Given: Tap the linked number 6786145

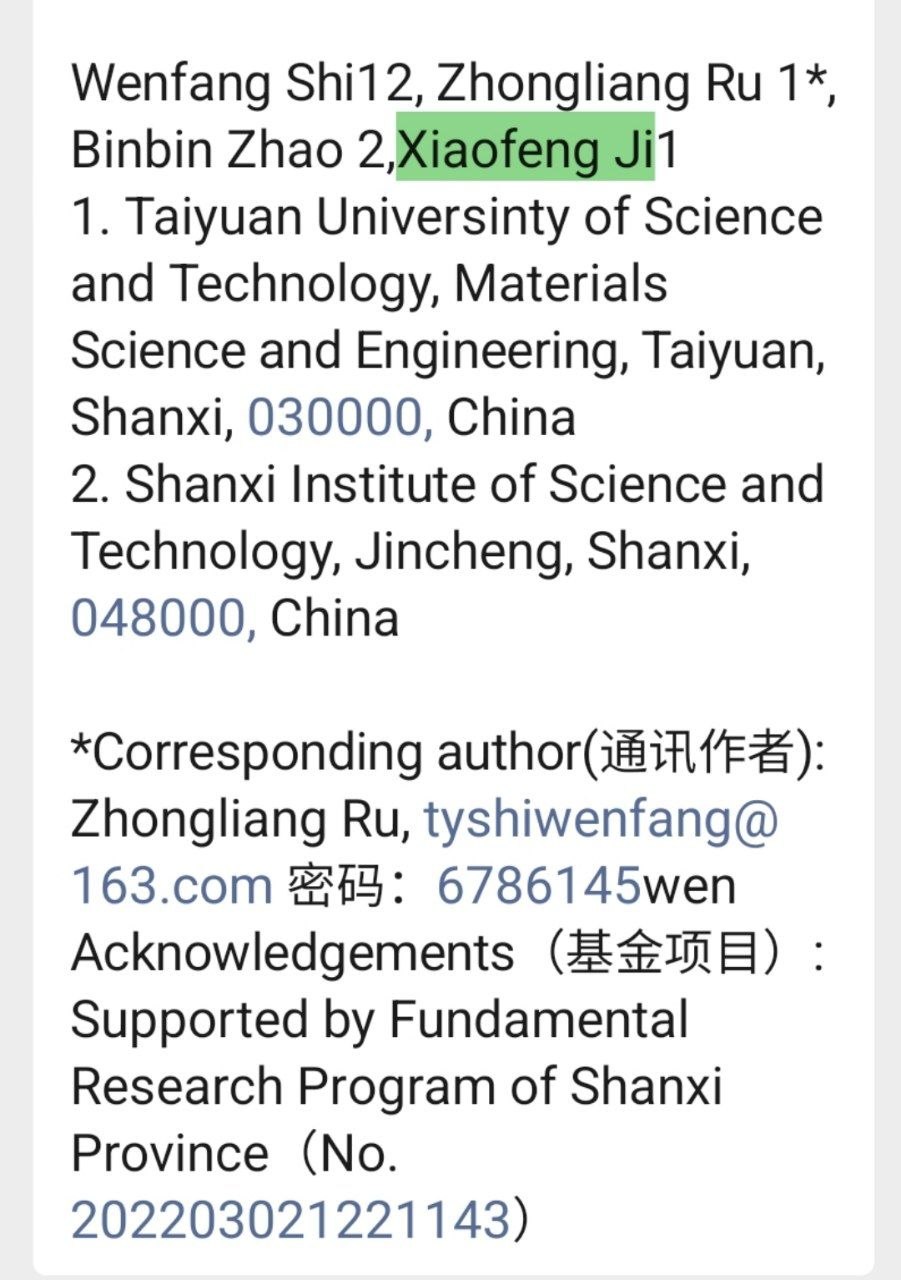Looking at the screenshot, I should 538,886.
